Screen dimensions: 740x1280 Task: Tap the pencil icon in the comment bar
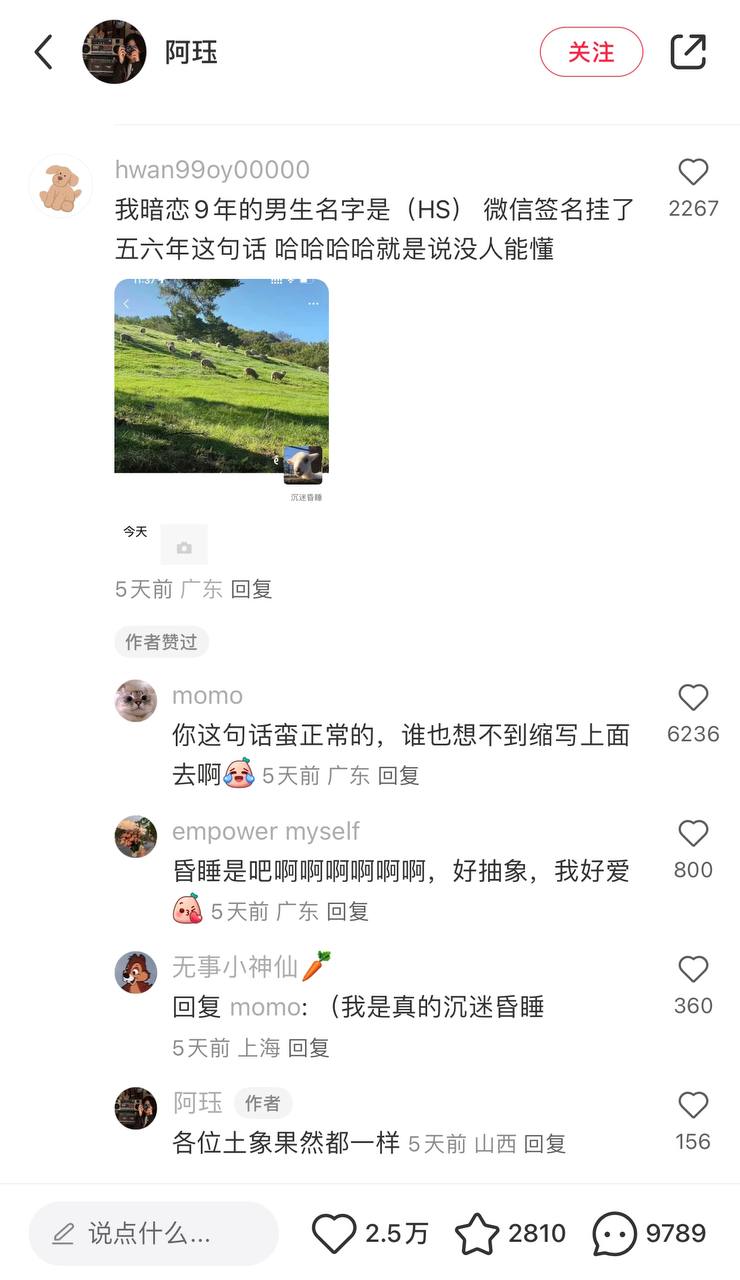[62, 1234]
